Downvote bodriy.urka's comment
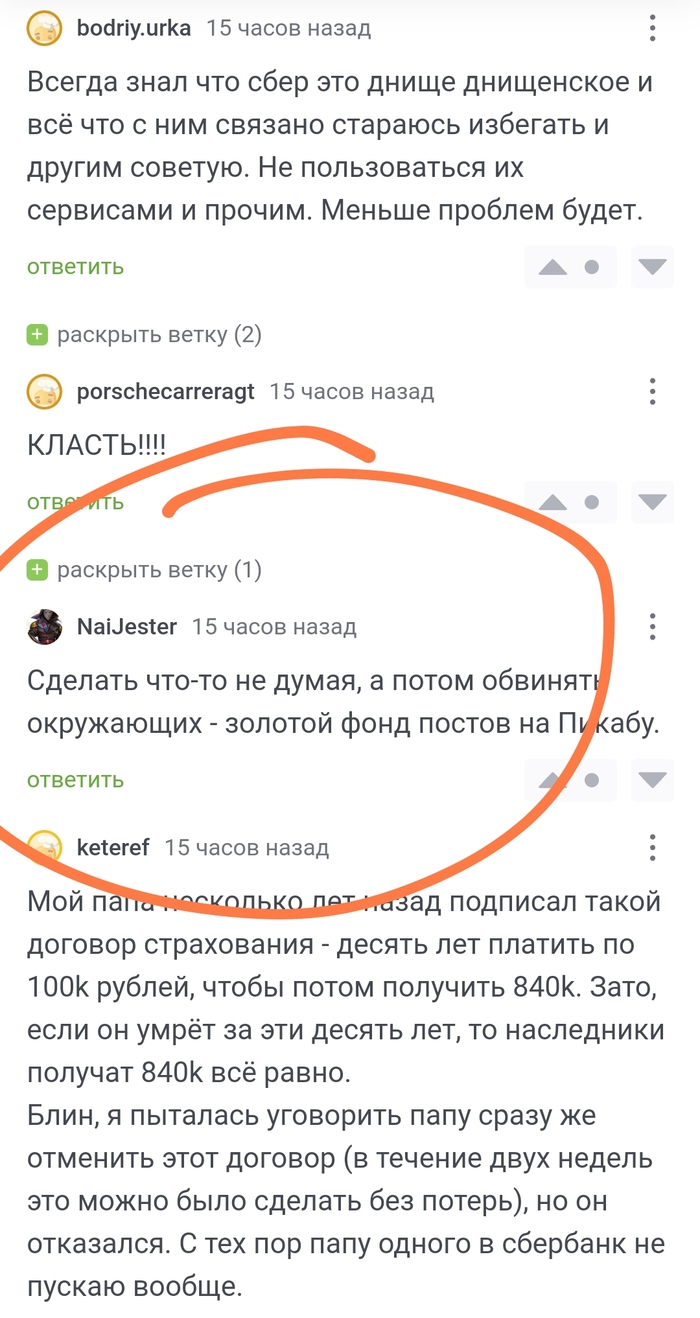The width and height of the screenshot is (700, 1318). [653, 267]
